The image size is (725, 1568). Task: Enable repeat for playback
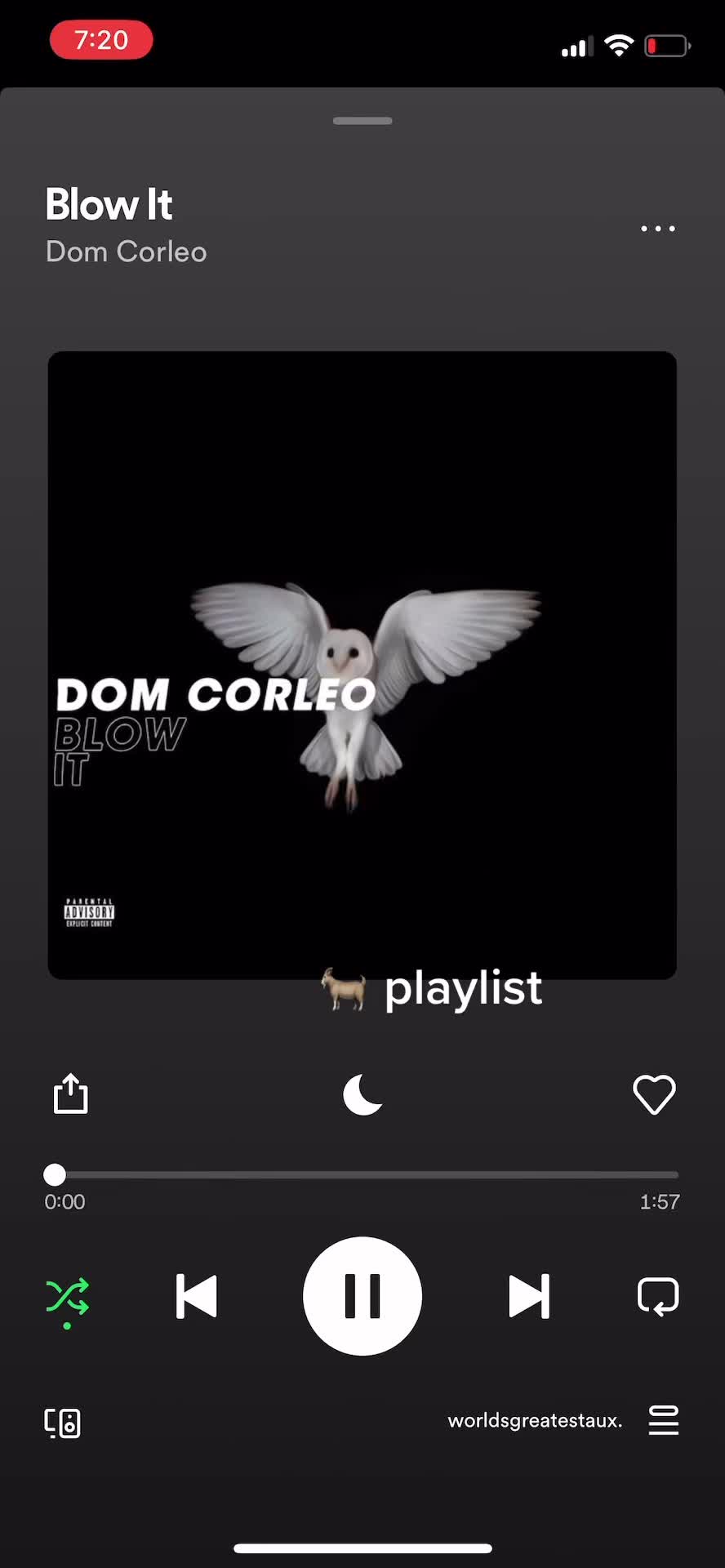point(657,1296)
